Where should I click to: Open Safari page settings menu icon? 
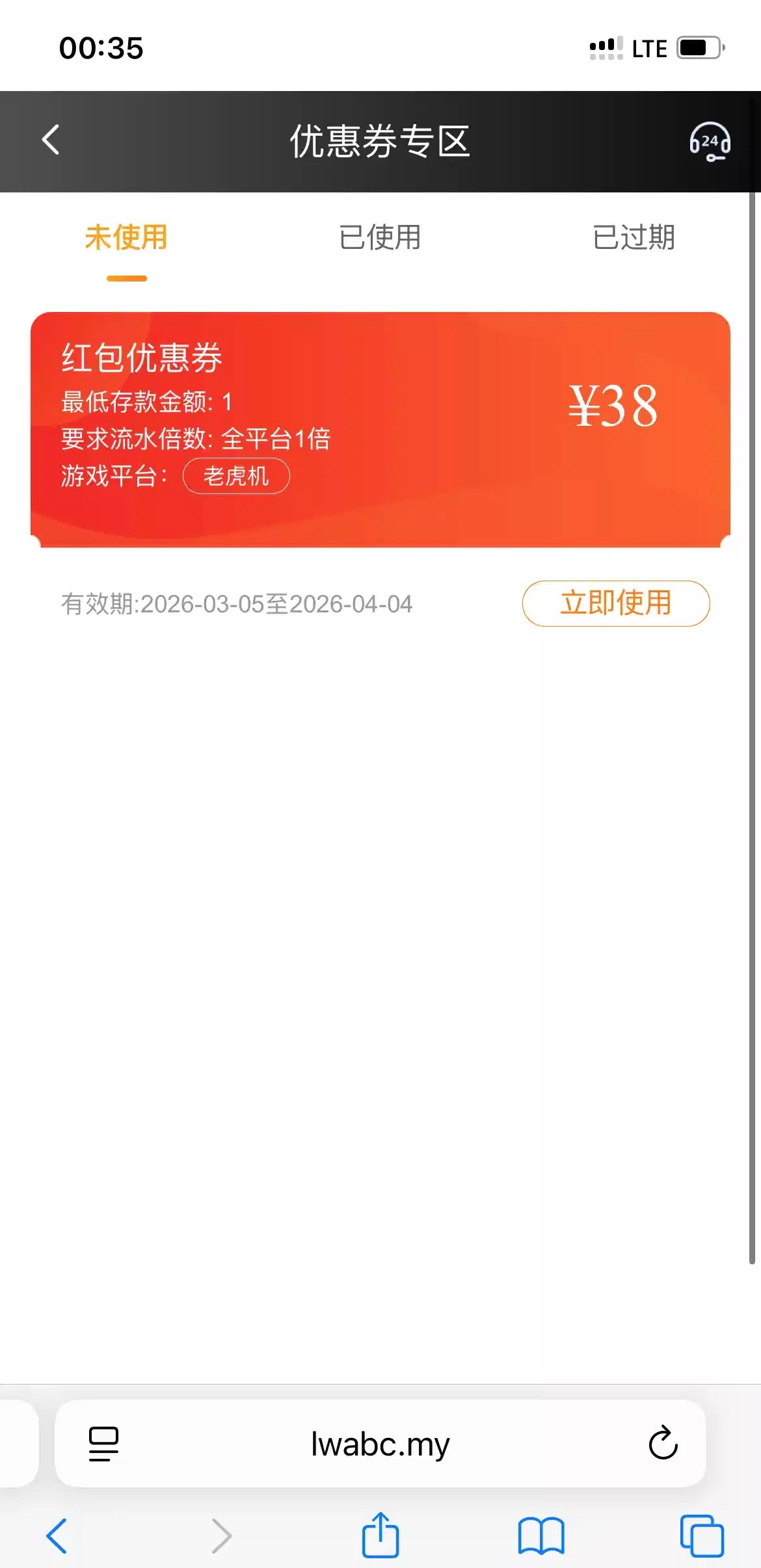(x=103, y=1443)
